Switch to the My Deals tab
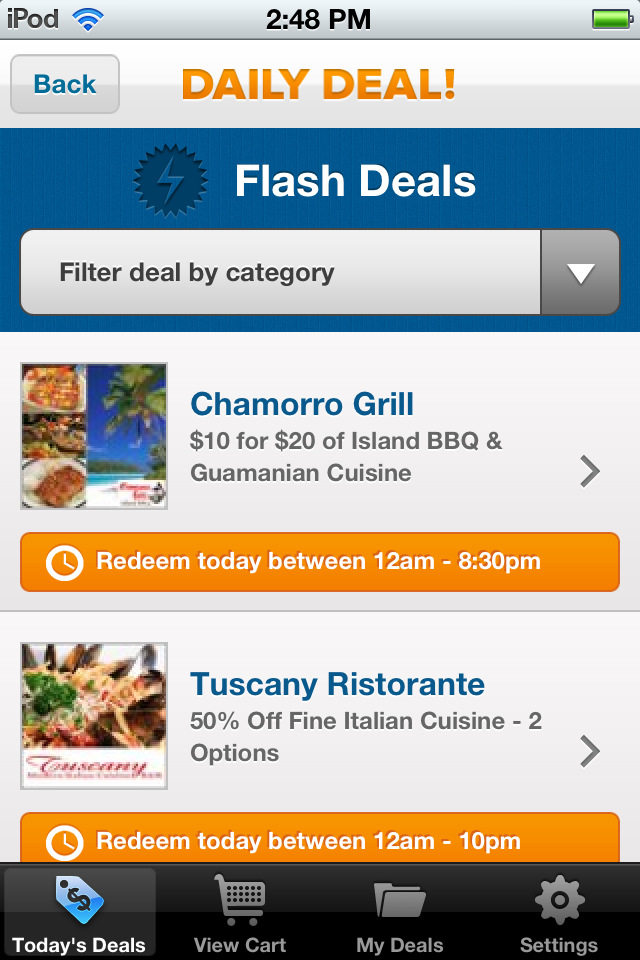The image size is (640, 960). coord(400,913)
